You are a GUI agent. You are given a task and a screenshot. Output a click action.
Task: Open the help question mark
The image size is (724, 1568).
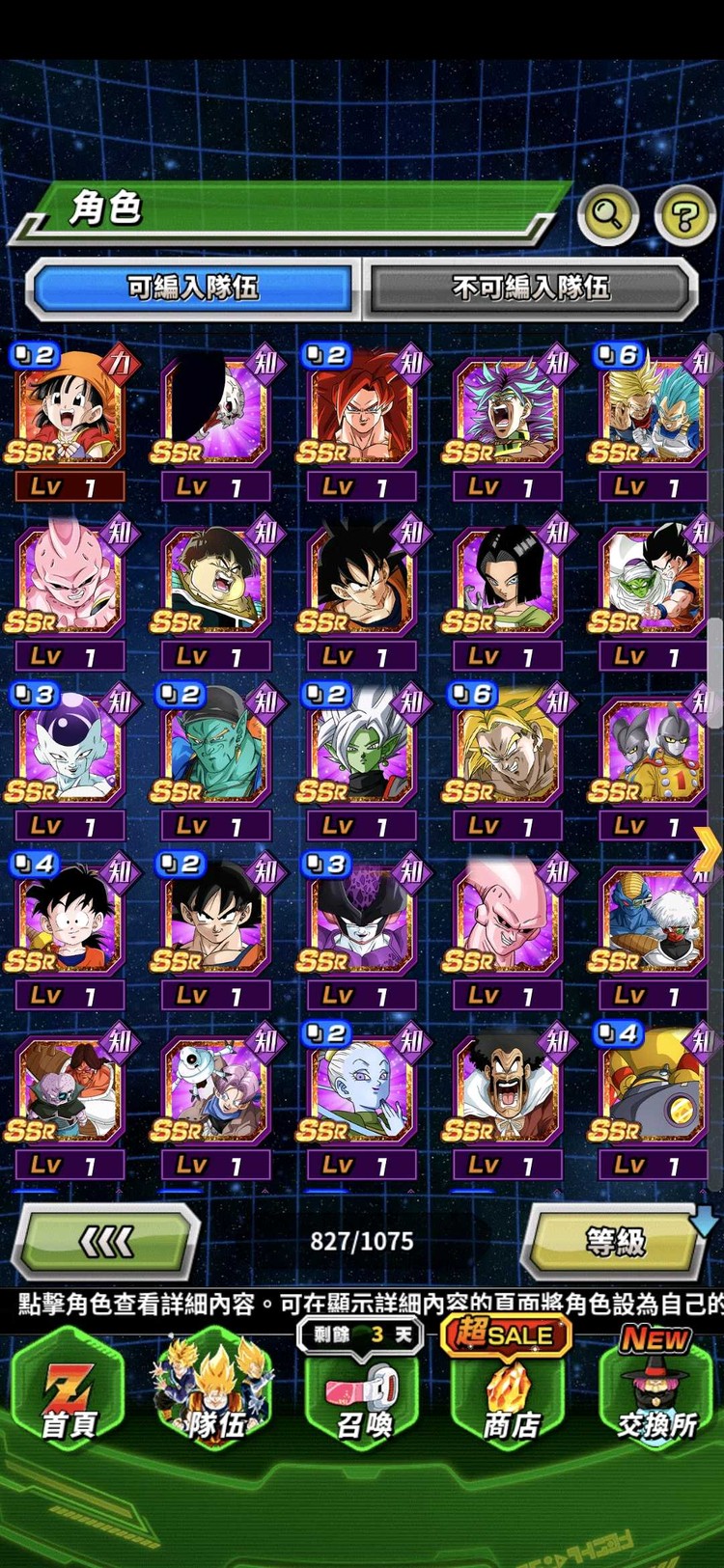coord(684,214)
